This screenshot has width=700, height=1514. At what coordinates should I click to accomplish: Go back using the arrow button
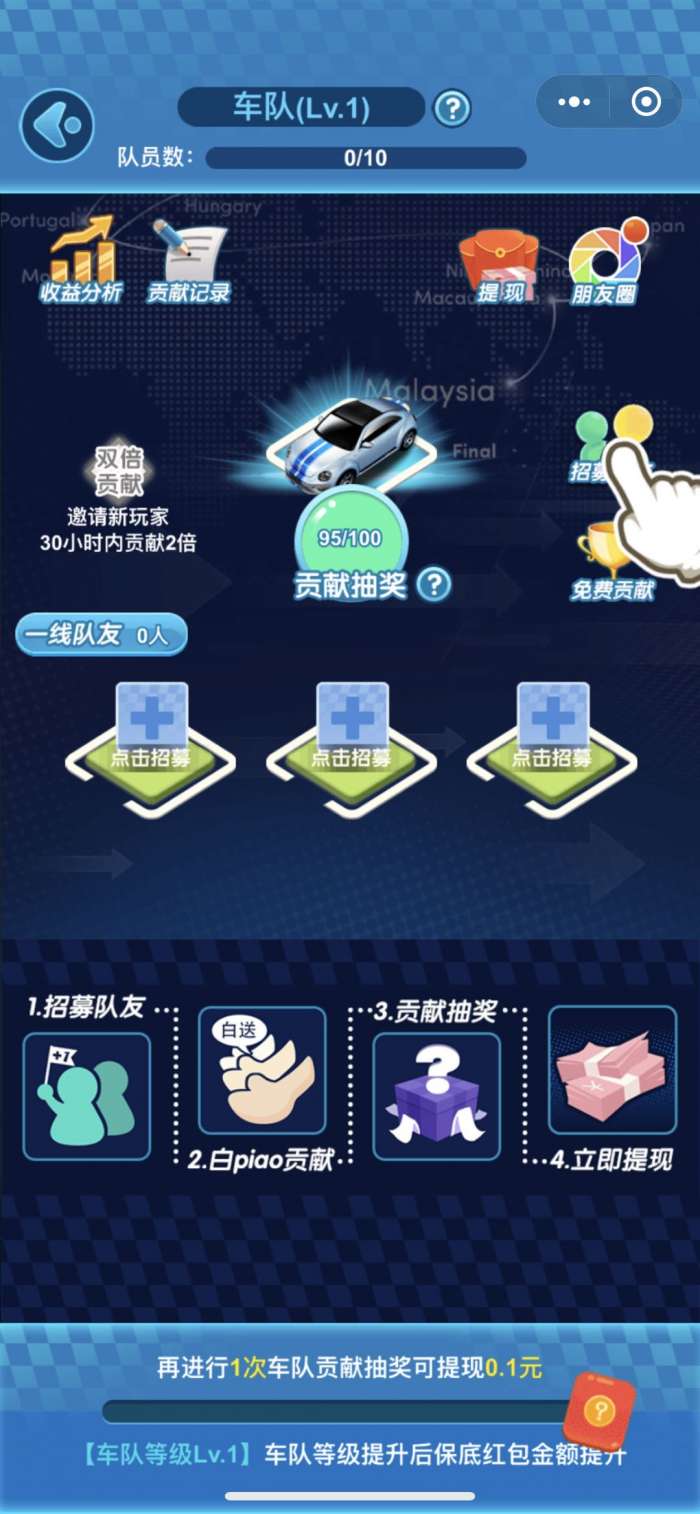click(56, 126)
